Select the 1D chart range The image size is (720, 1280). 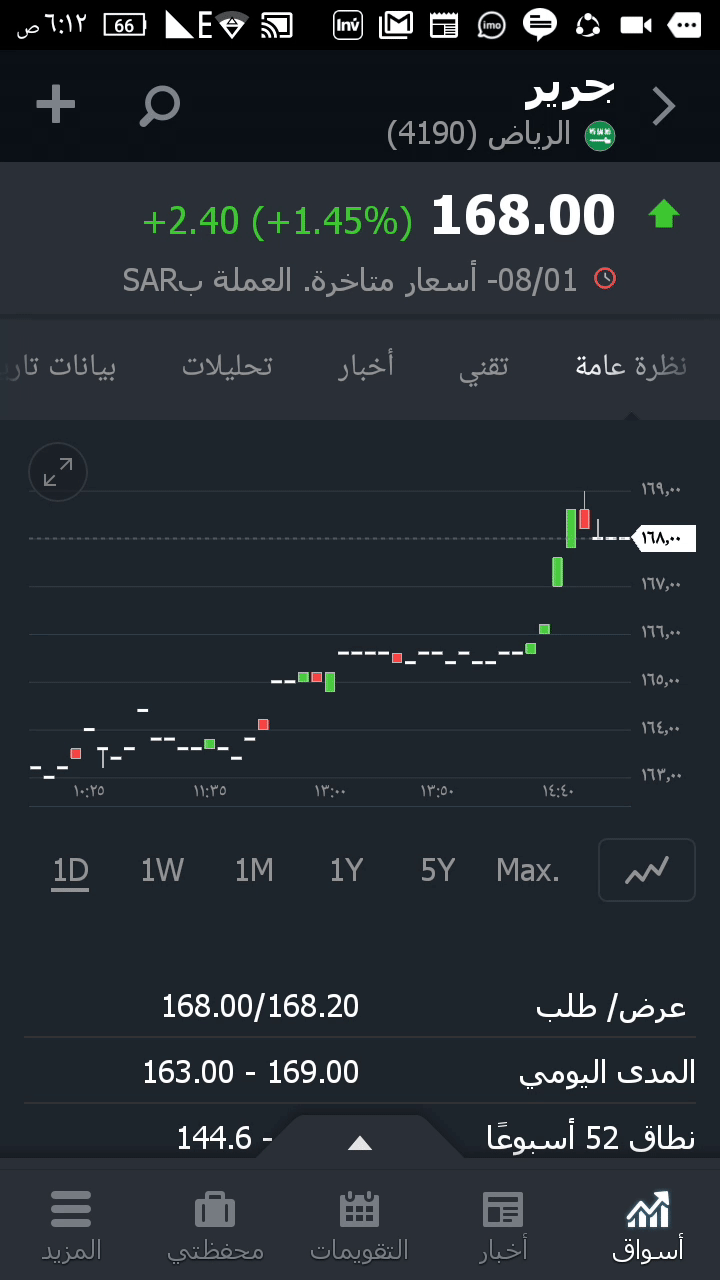pyautogui.click(x=71, y=871)
